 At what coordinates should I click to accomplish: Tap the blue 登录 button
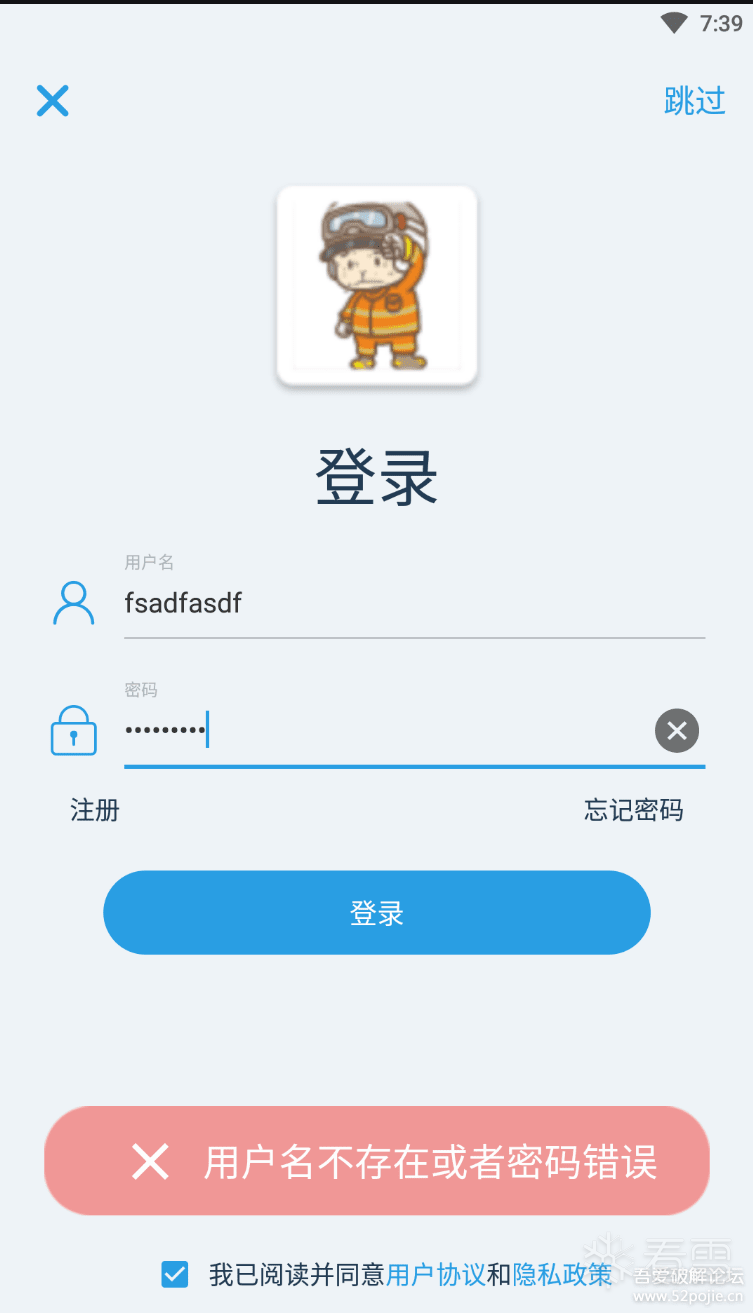point(377,912)
